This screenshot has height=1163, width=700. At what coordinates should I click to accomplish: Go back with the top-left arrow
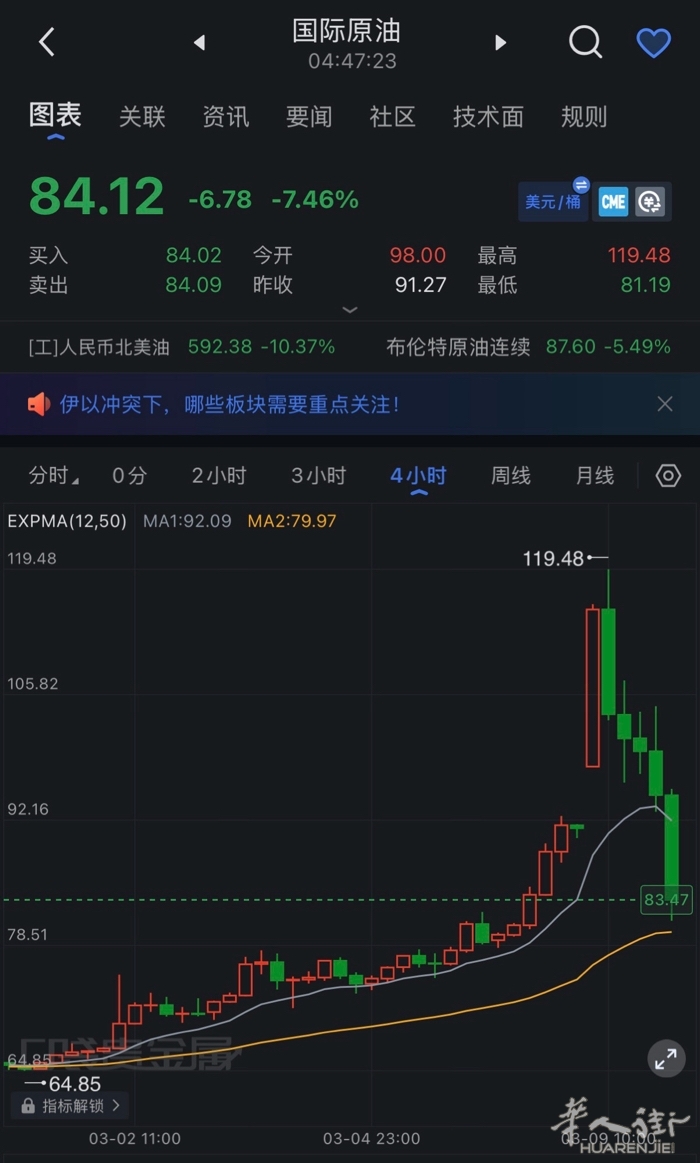46,42
